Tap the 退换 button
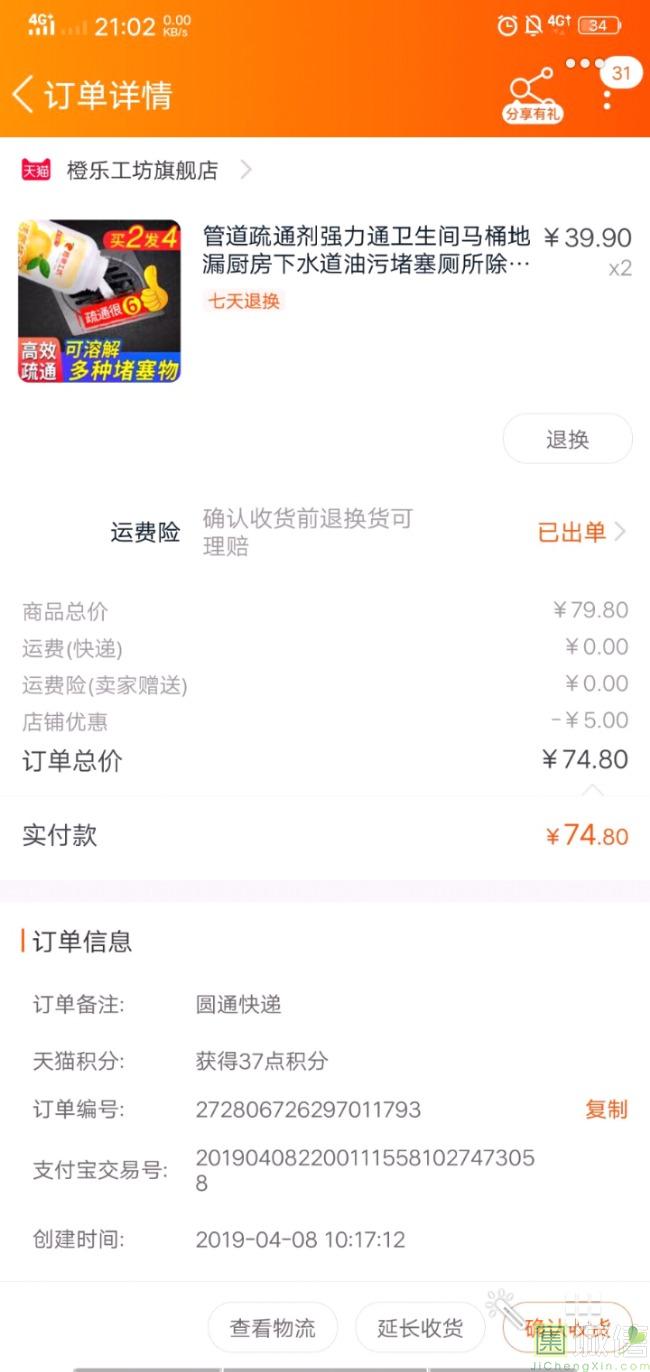 [x=567, y=439]
